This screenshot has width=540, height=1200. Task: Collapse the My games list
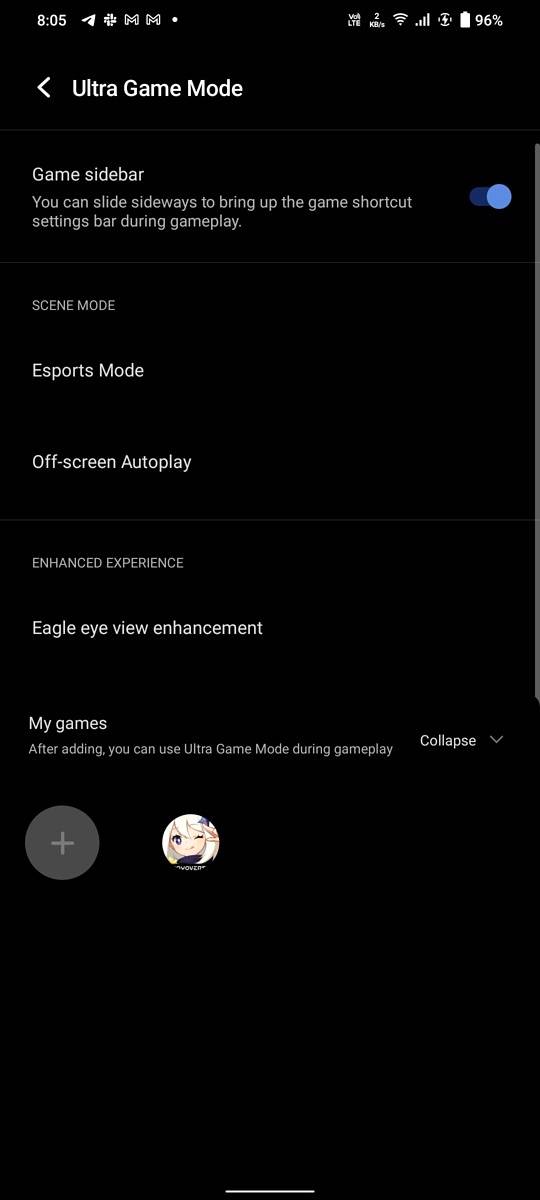(x=462, y=740)
